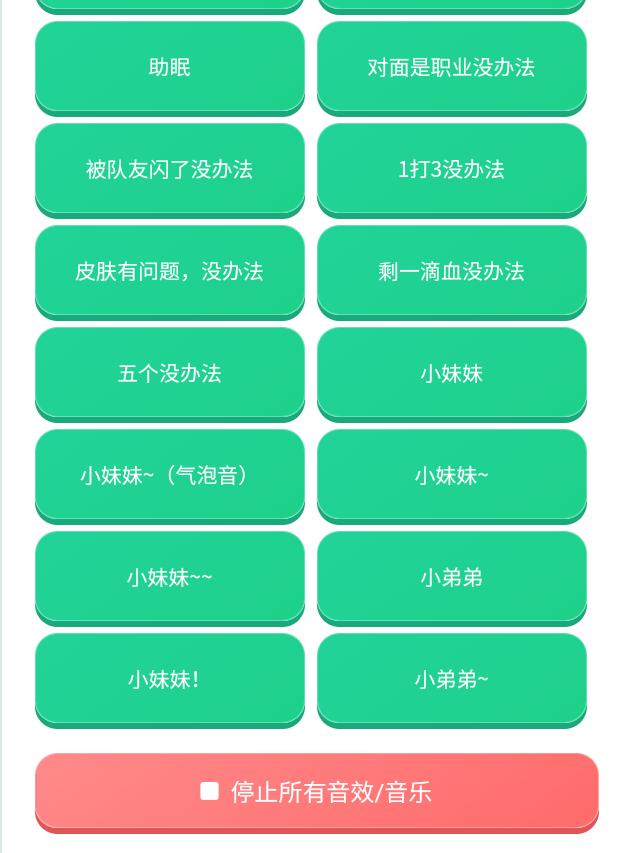
Task: Play 小妹妹~~ with double tilde
Action: pyautogui.click(x=170, y=578)
